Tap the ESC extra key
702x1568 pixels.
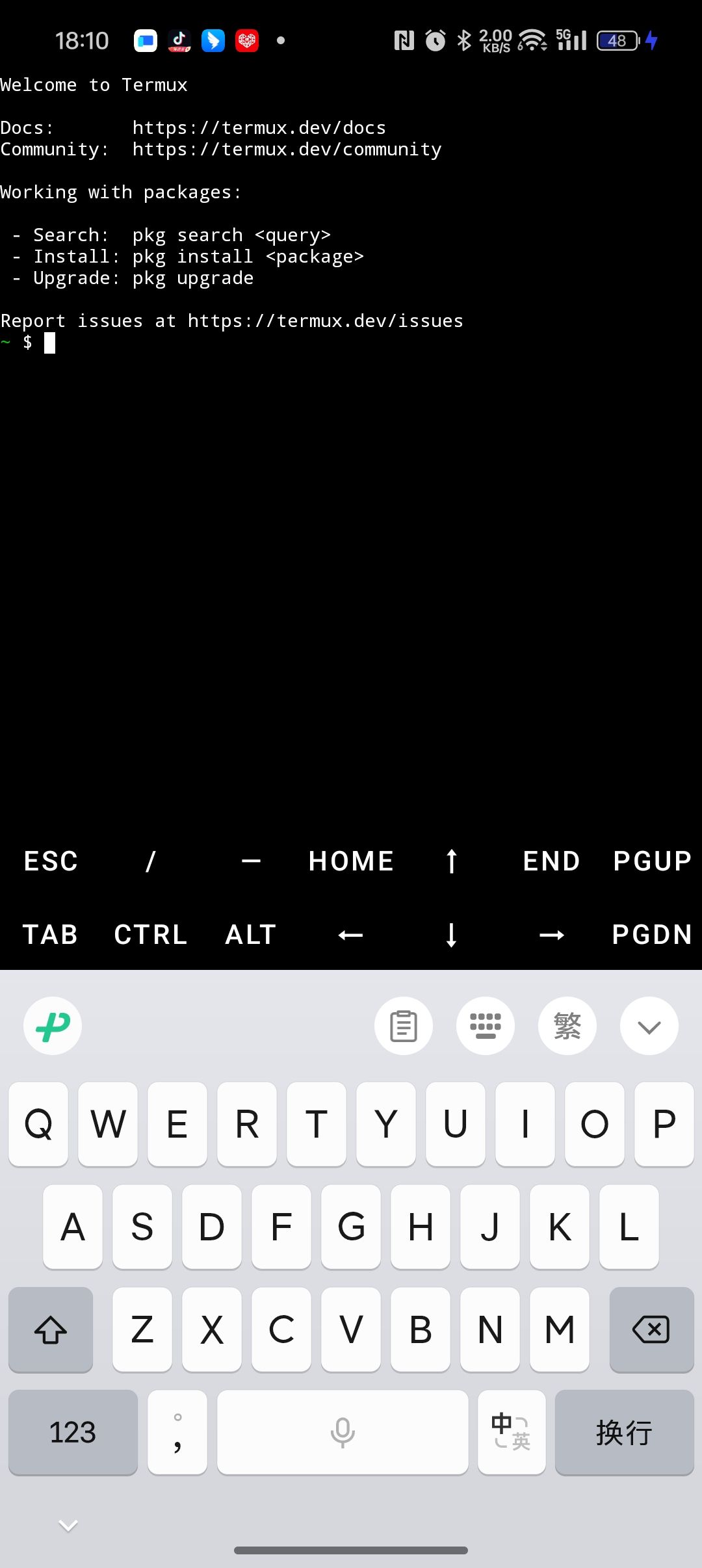pos(51,861)
